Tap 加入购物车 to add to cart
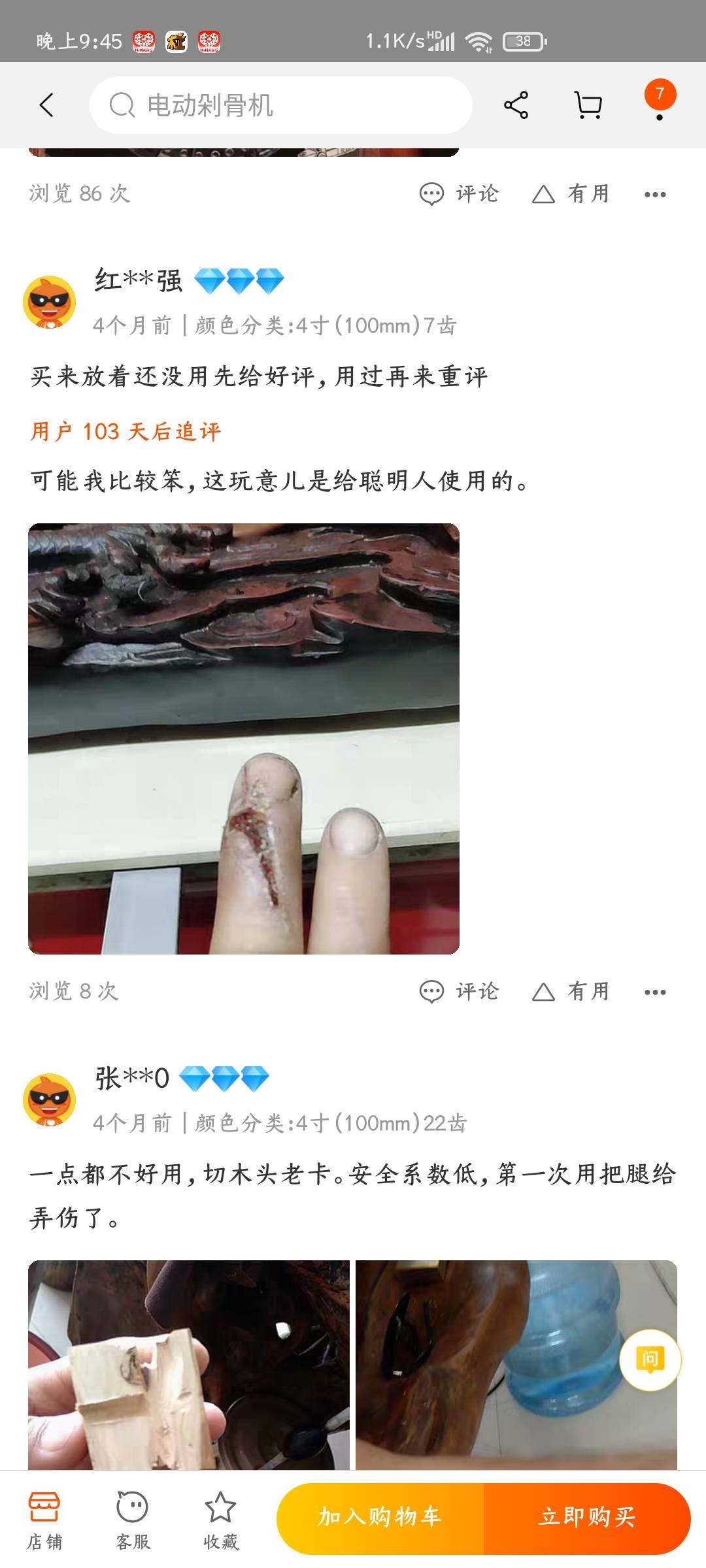The image size is (706, 1568). 380,1517
